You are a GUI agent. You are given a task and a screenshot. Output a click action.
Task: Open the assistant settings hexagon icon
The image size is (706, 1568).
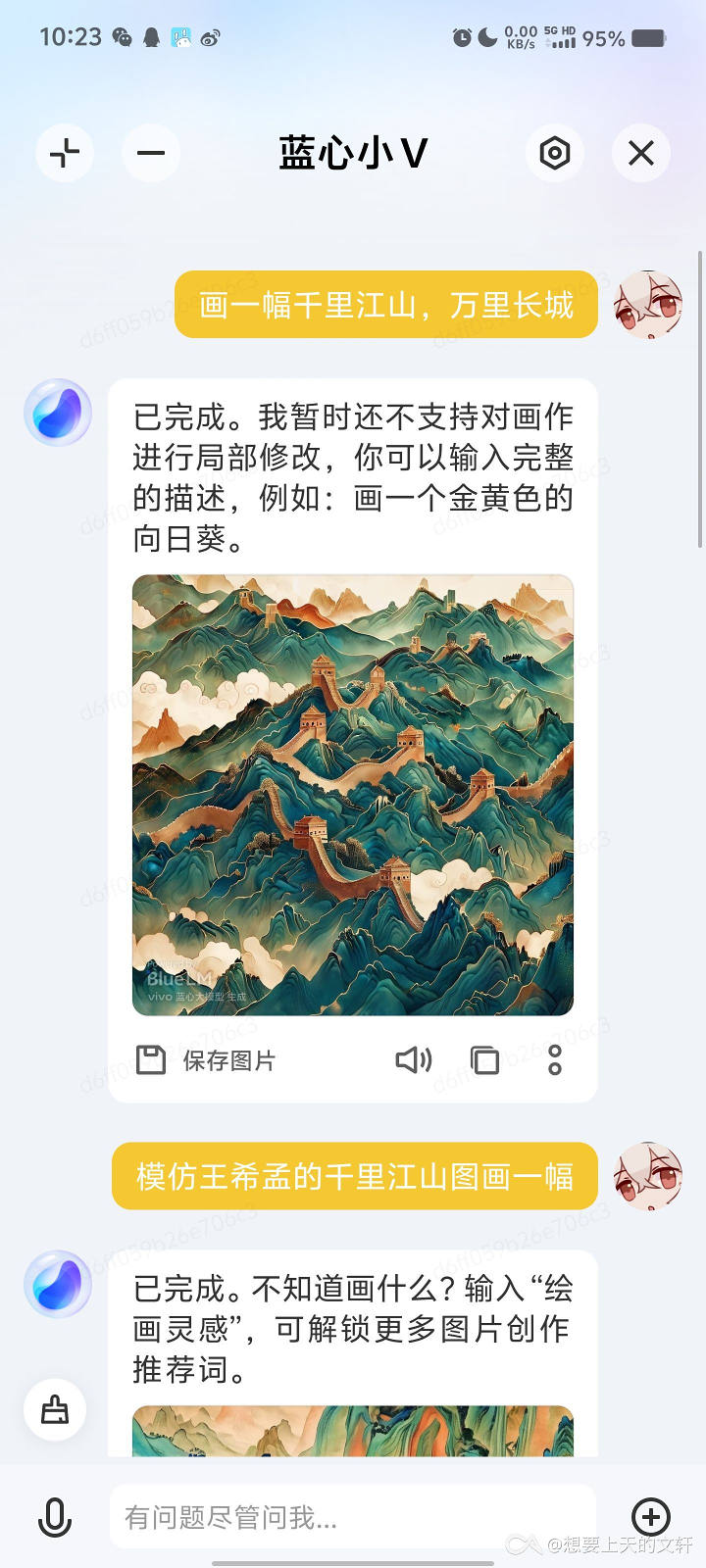[x=555, y=153]
